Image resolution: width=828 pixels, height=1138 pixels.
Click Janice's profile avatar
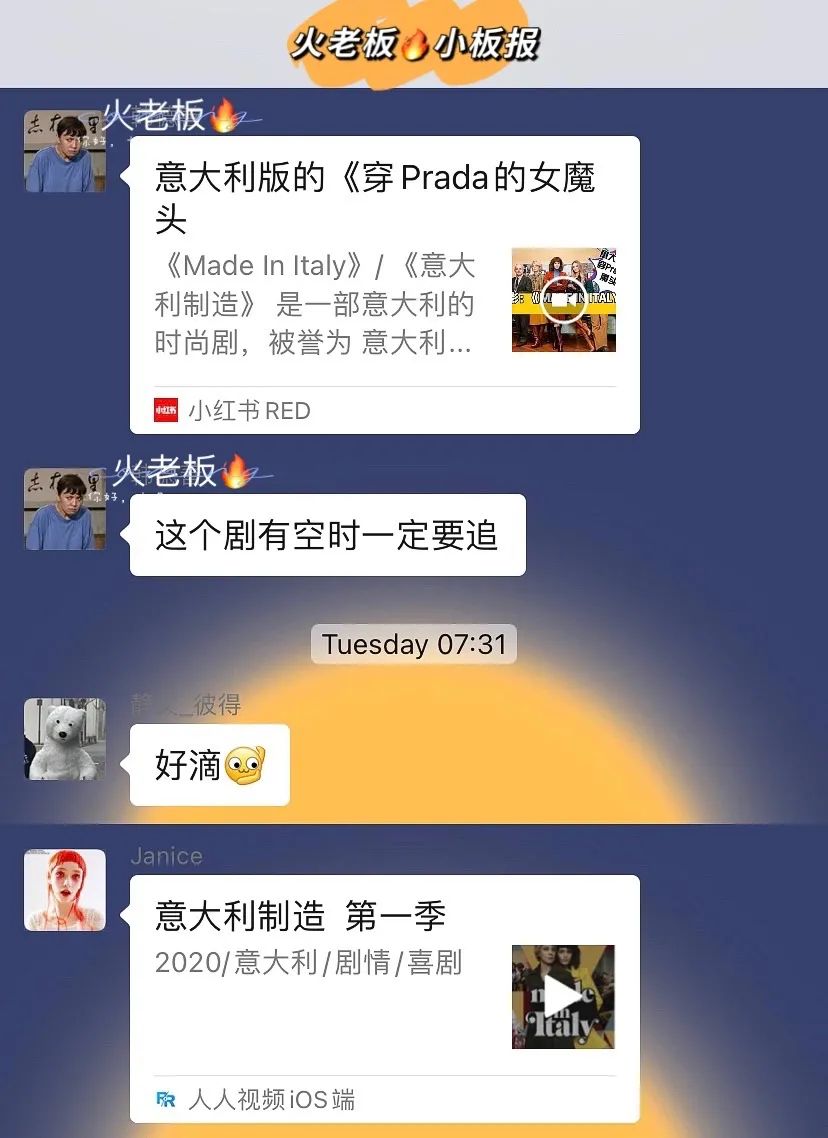(65, 890)
